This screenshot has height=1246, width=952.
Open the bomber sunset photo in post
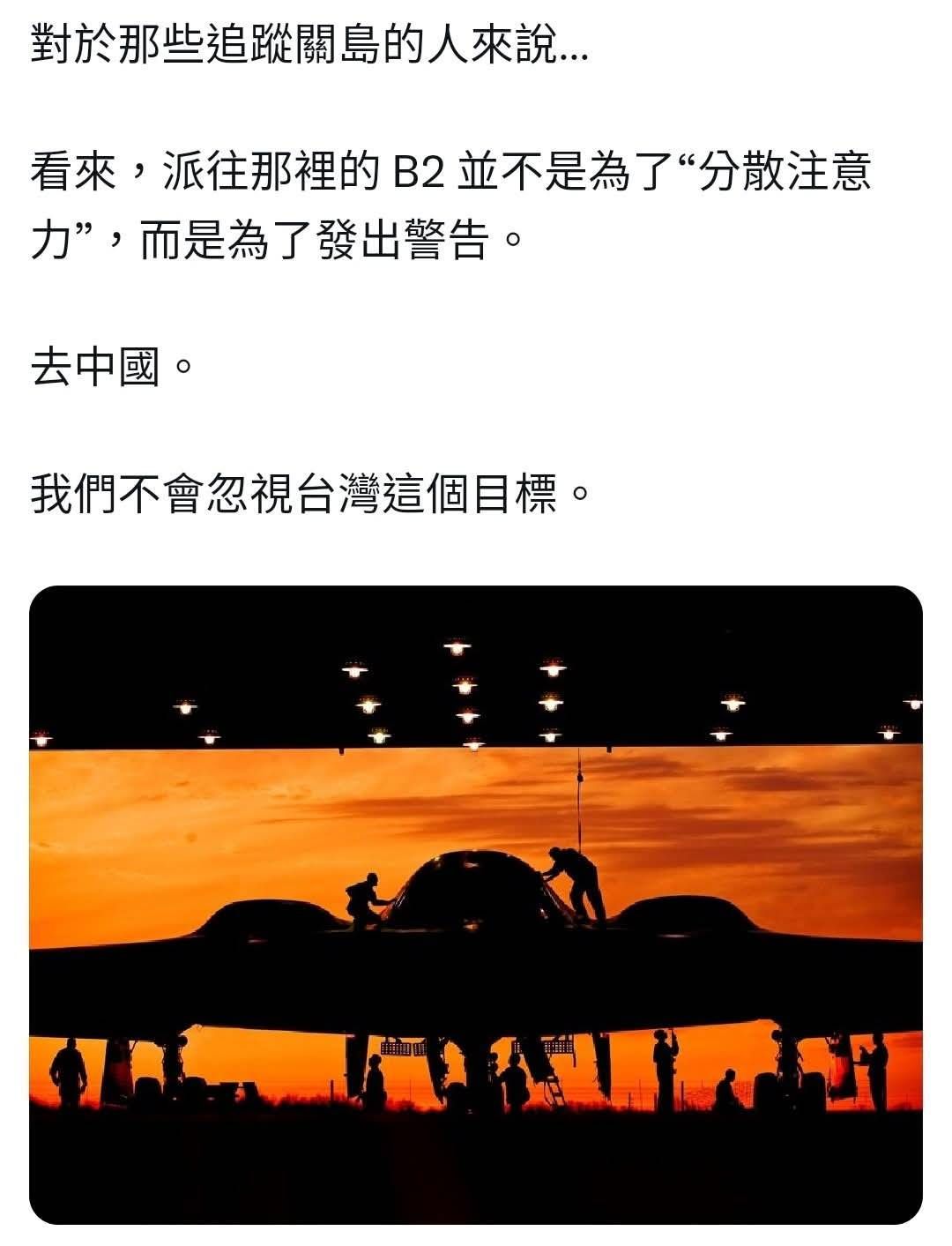(476, 904)
